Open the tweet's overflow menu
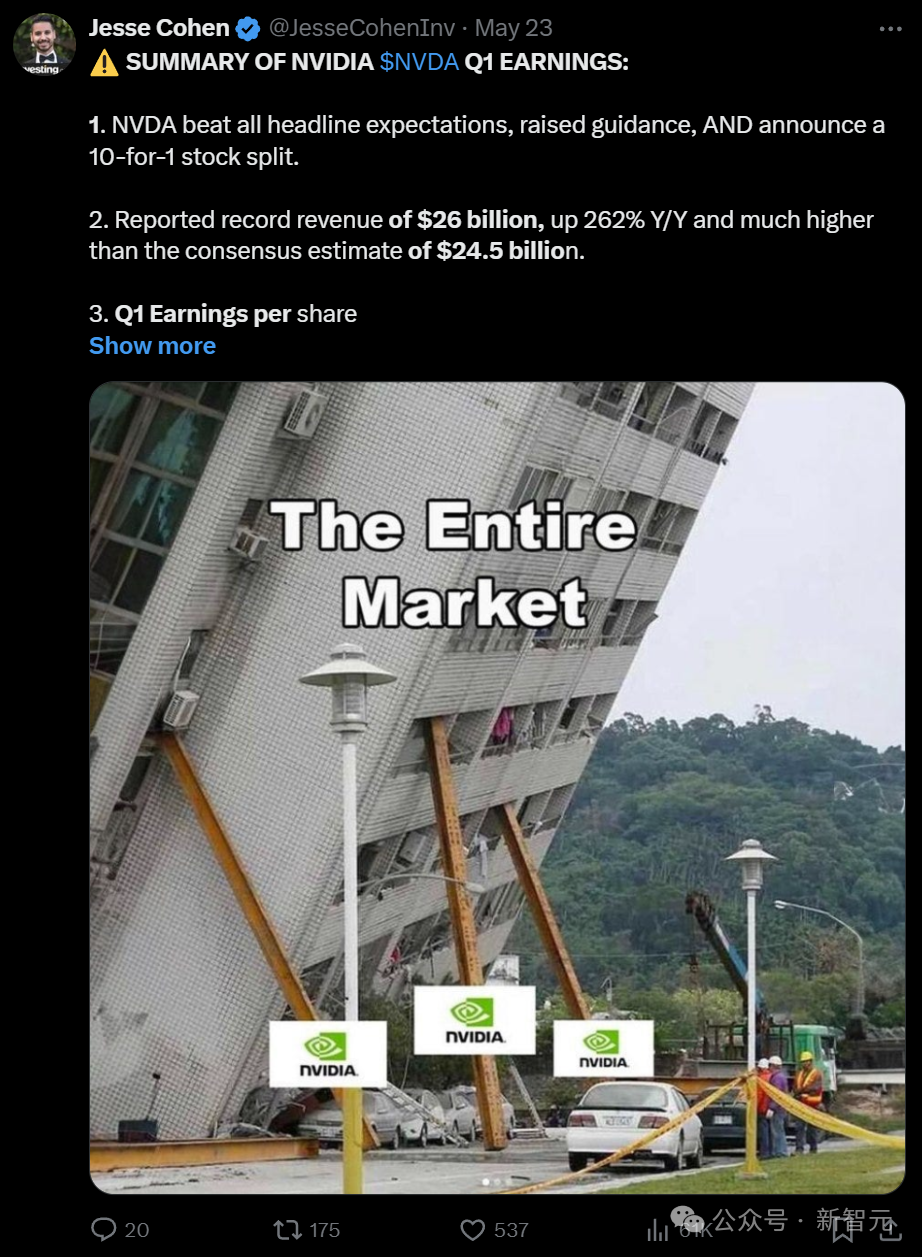 tap(890, 29)
